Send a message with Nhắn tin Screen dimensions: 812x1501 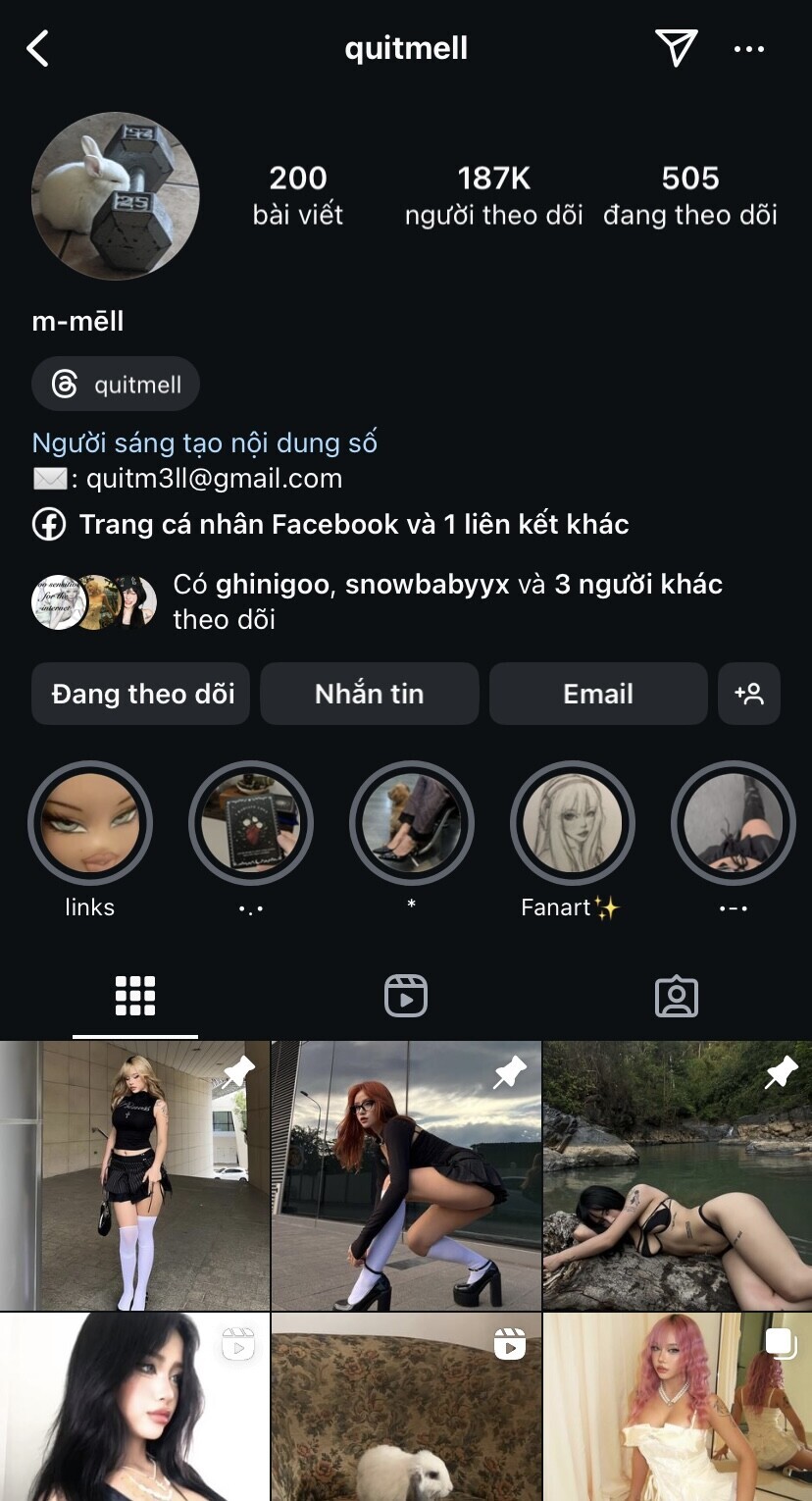(x=370, y=694)
